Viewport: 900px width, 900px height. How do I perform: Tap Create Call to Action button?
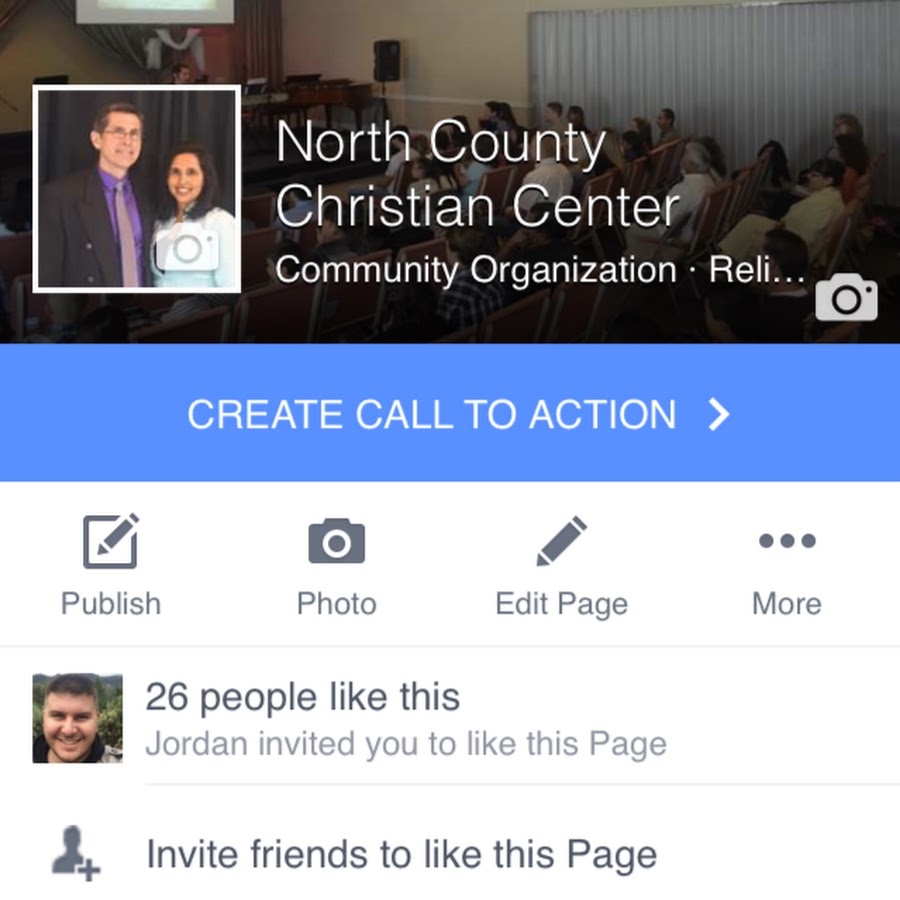point(450,414)
